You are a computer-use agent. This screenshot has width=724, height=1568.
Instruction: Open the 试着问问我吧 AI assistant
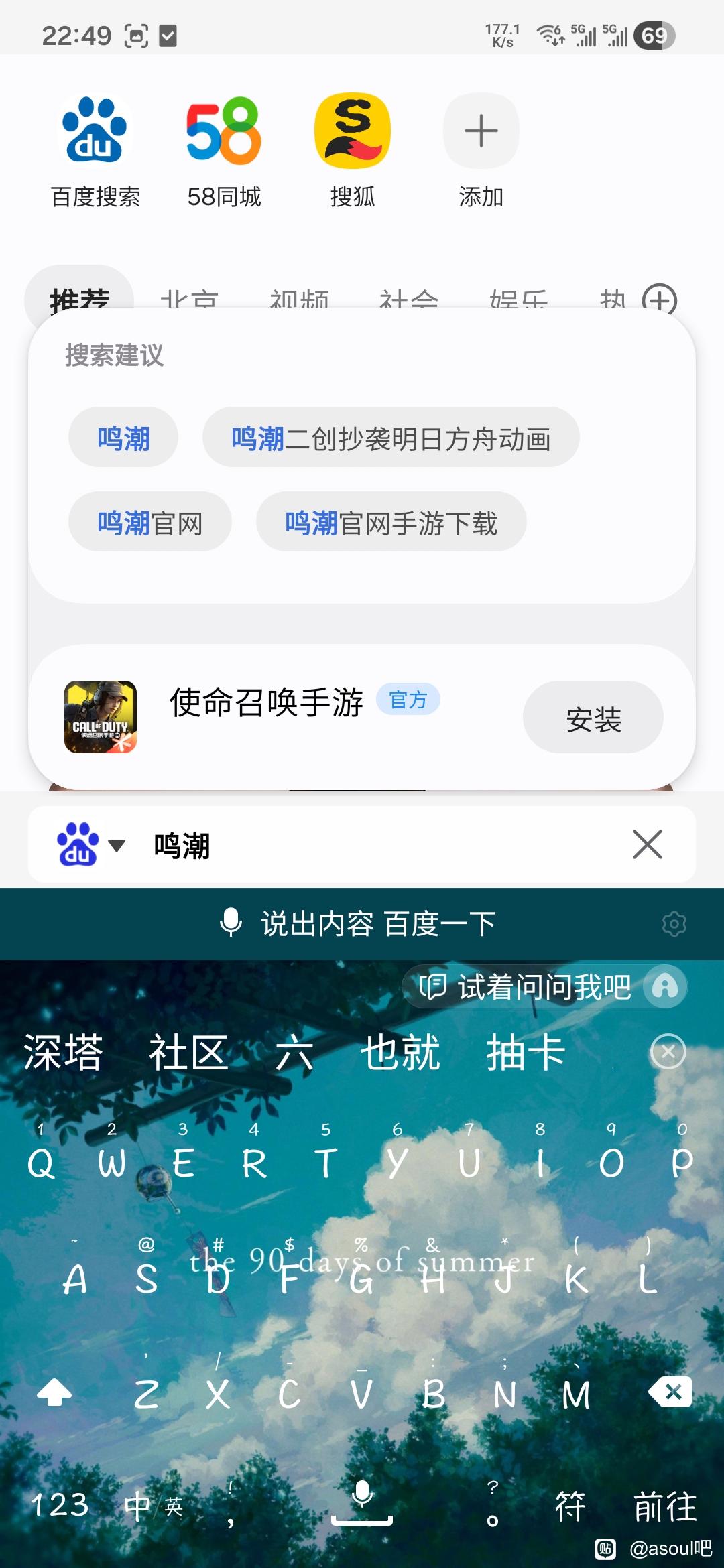[544, 986]
